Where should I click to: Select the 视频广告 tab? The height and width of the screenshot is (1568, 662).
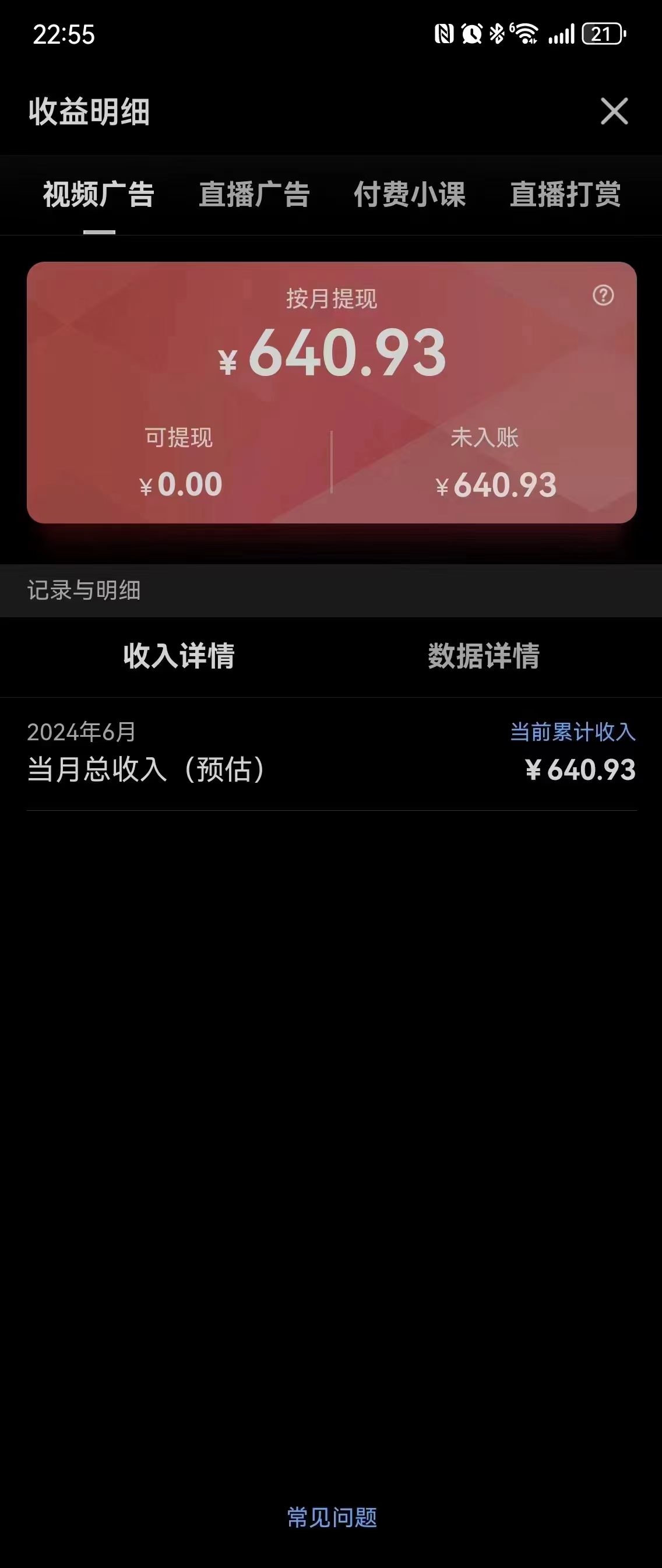98,195
